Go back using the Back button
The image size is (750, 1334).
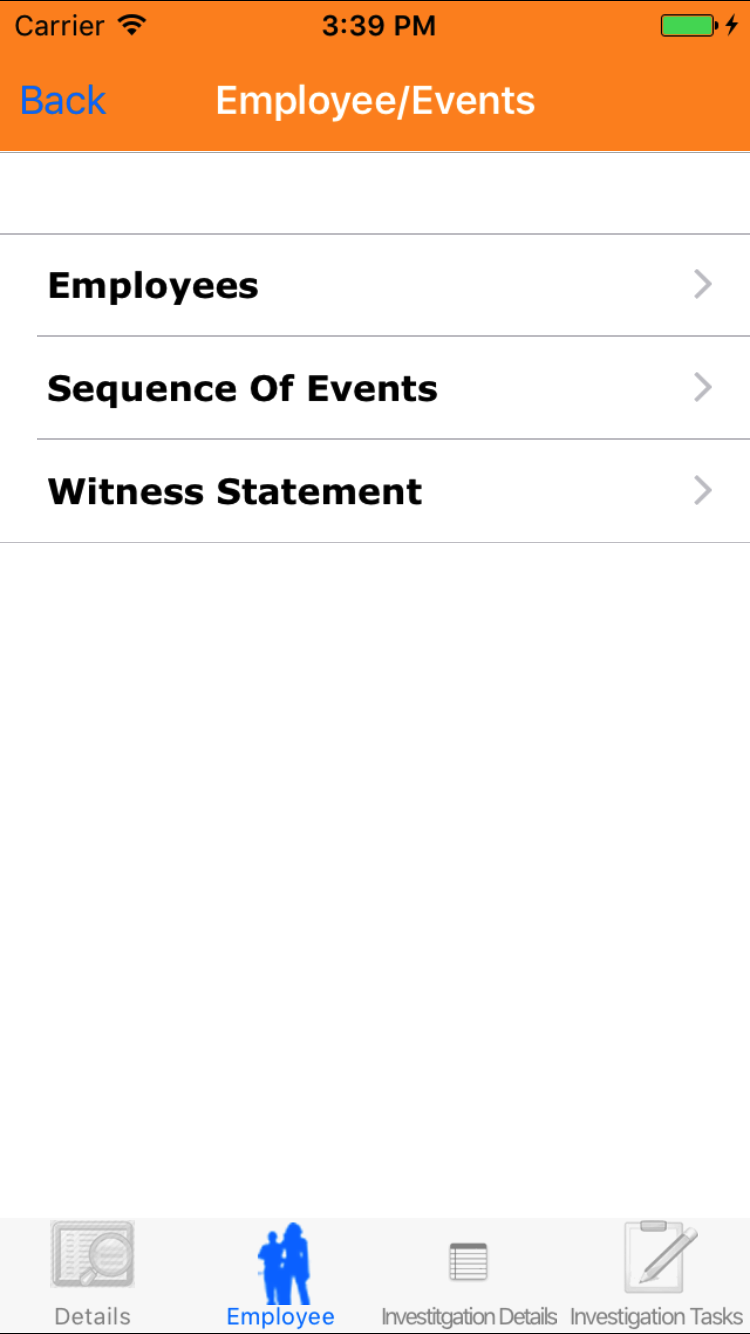[x=63, y=101]
